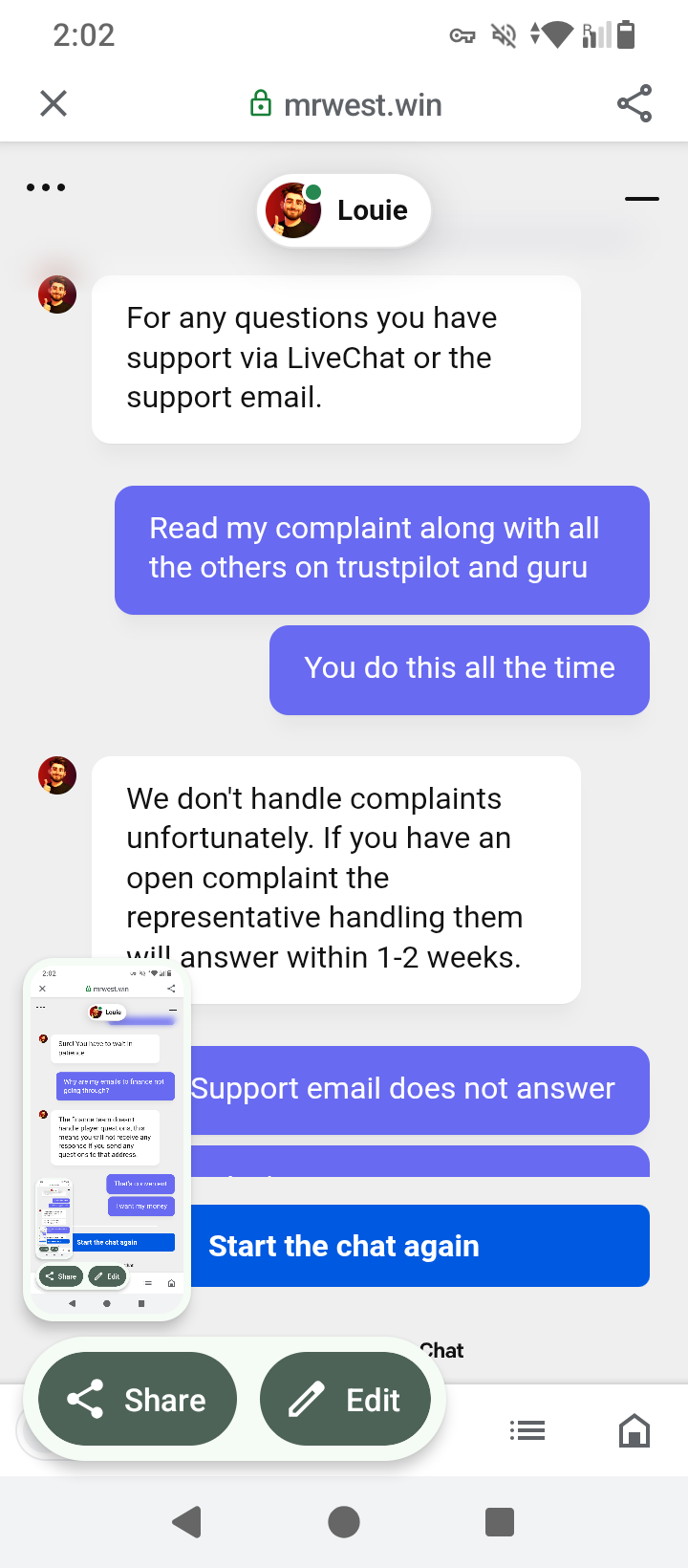The width and height of the screenshot is (688, 1568).
Task: Share the mrwest.win page from the top bar
Action: point(634,103)
